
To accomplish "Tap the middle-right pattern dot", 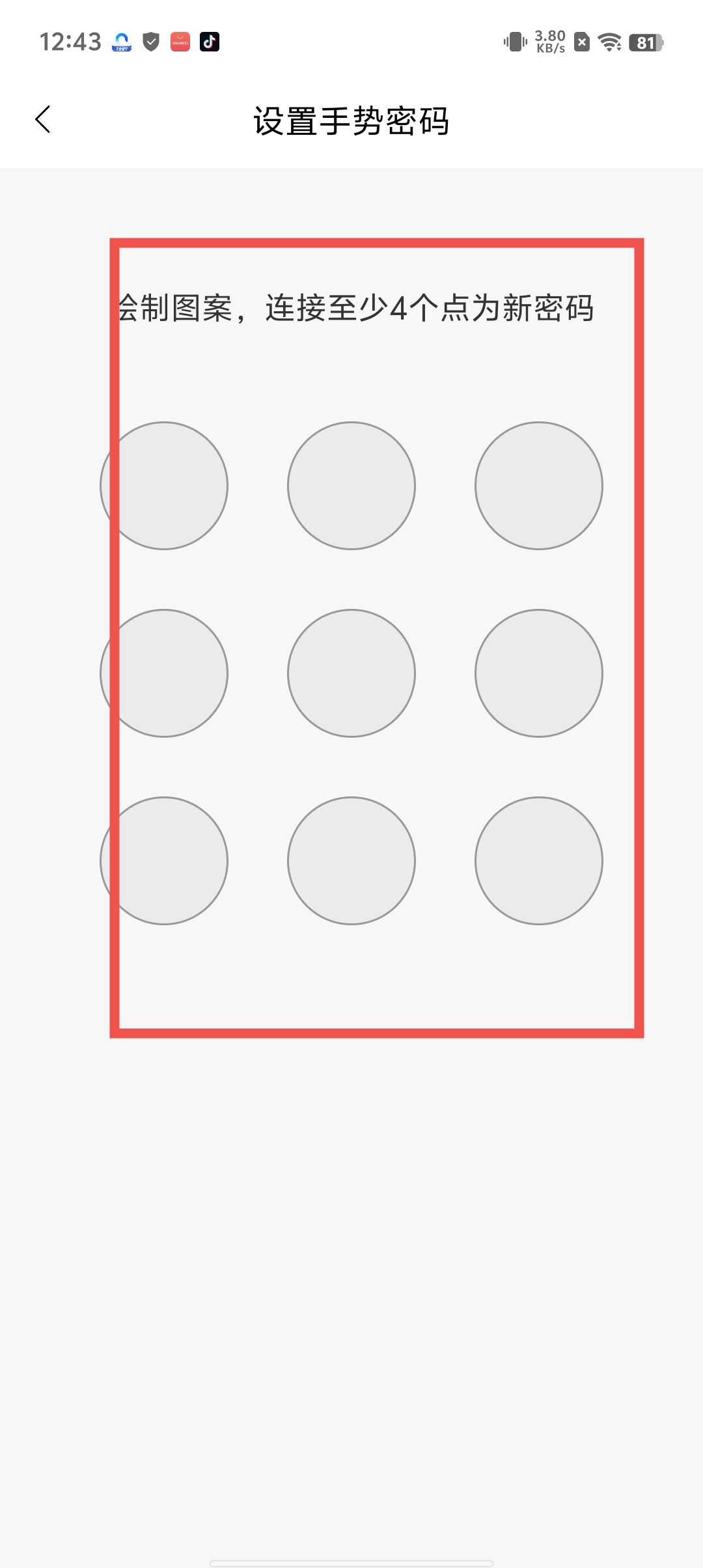I will tap(539, 673).
